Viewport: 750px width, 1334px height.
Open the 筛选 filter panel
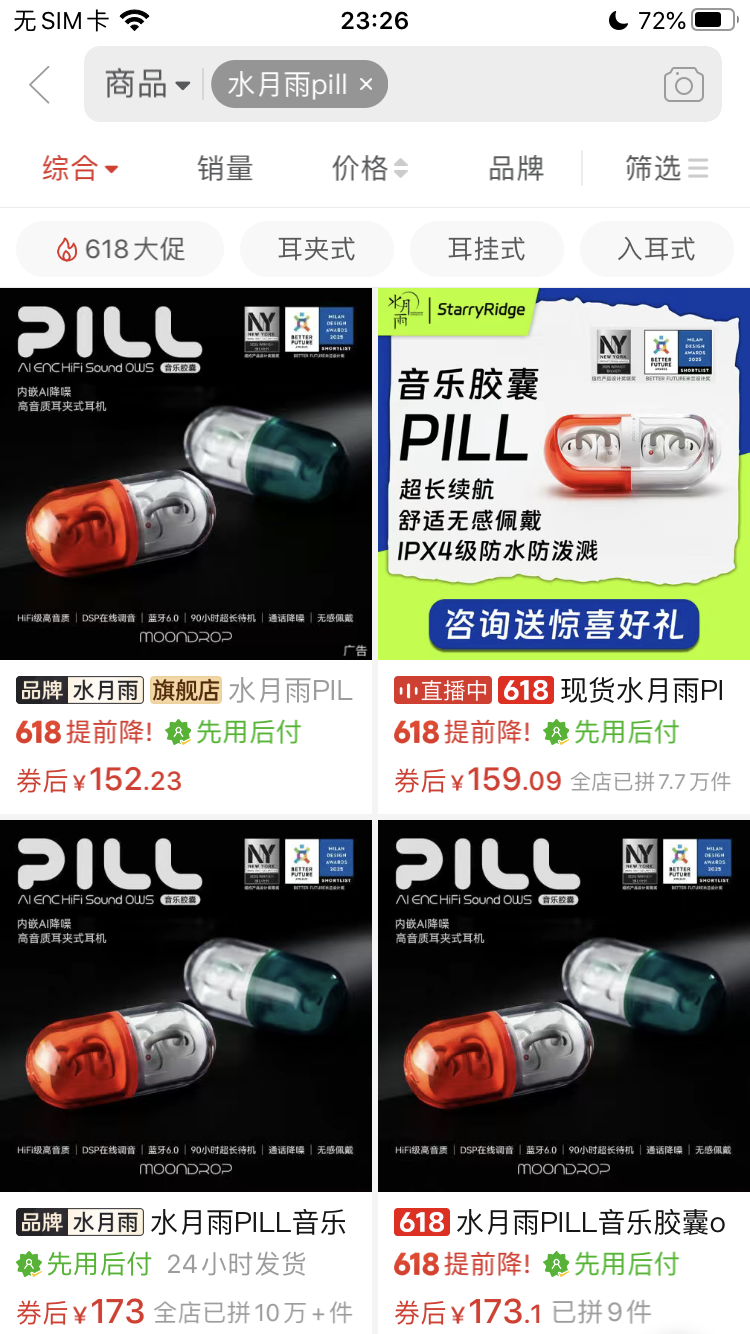tap(667, 168)
